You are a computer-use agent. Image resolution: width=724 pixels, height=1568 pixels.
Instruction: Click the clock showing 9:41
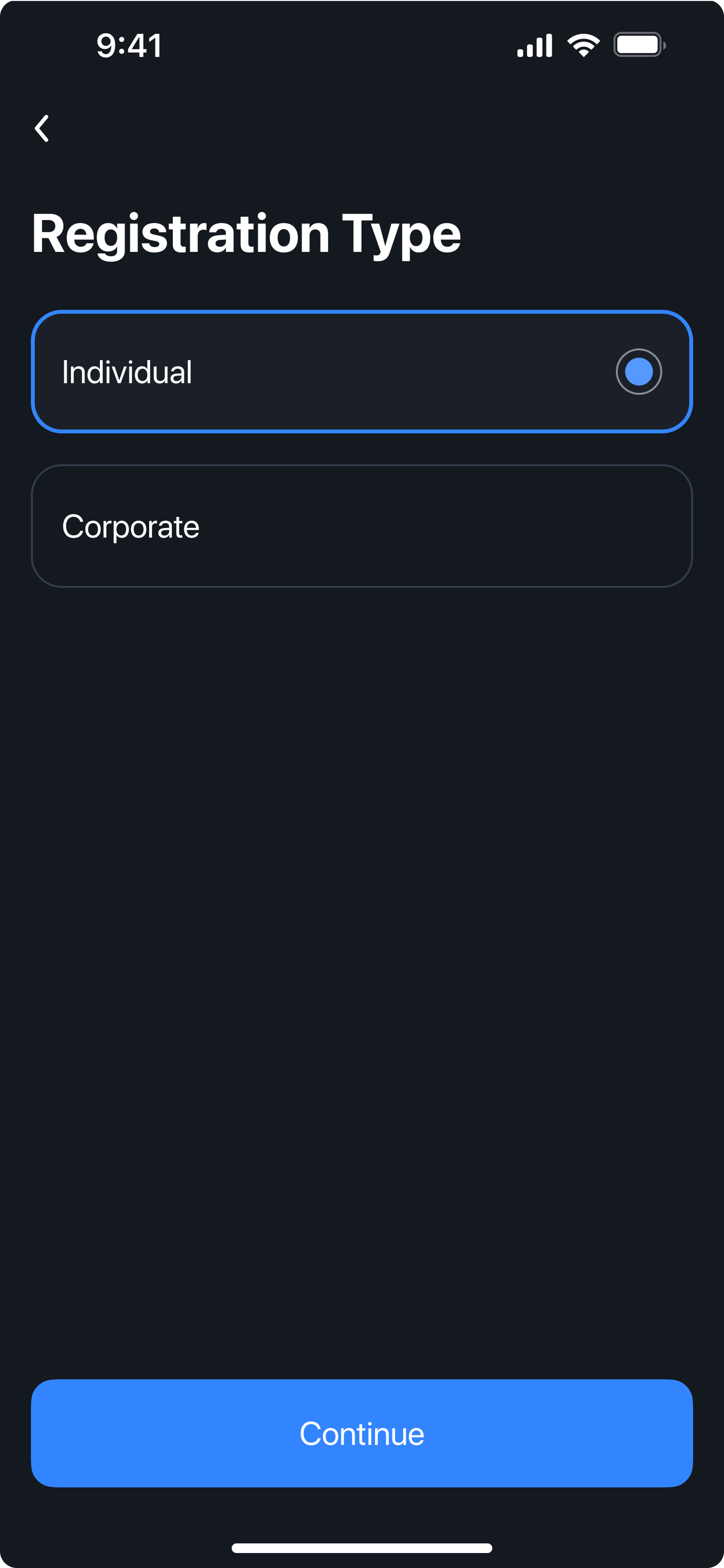coord(128,44)
